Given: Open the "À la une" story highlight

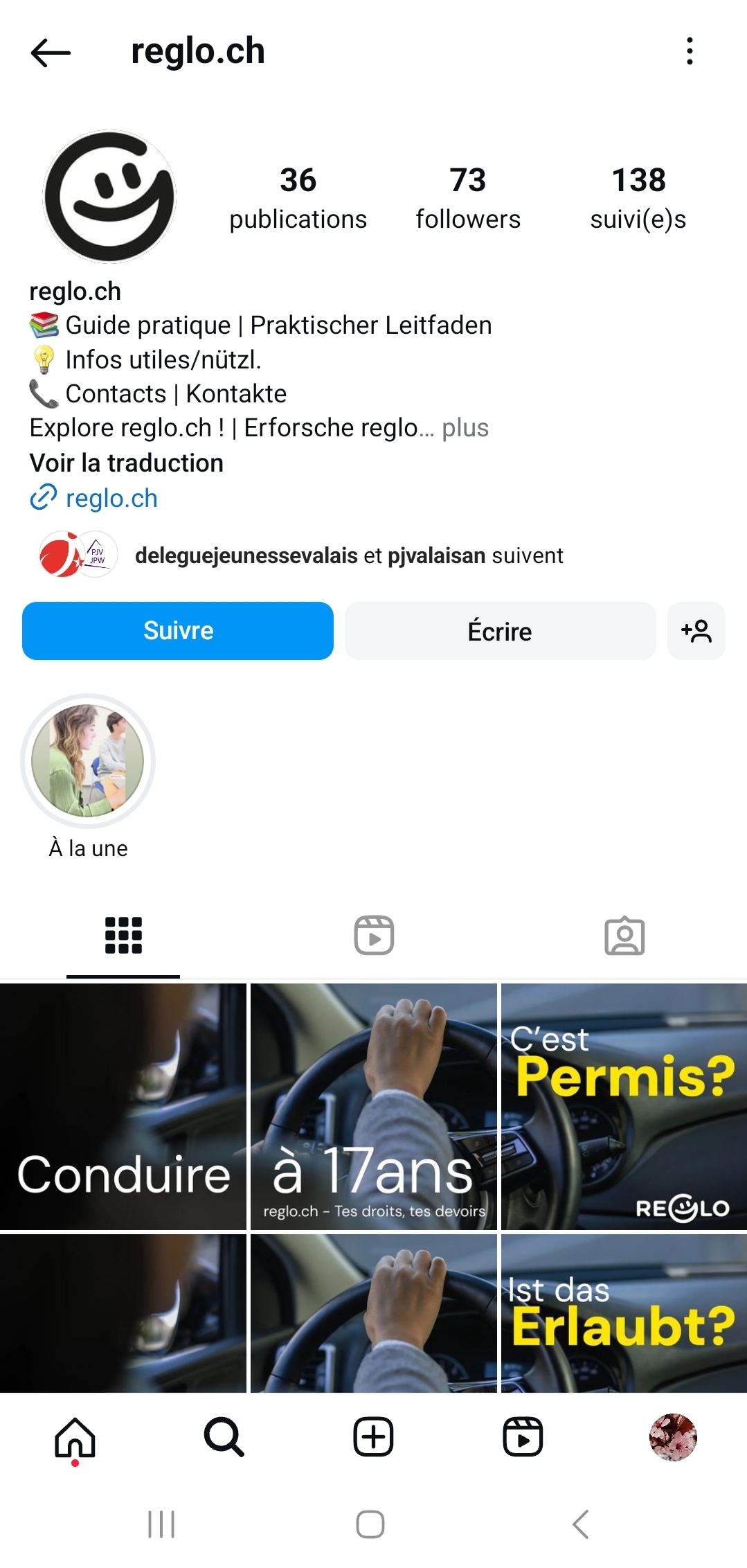Looking at the screenshot, I should [x=88, y=762].
